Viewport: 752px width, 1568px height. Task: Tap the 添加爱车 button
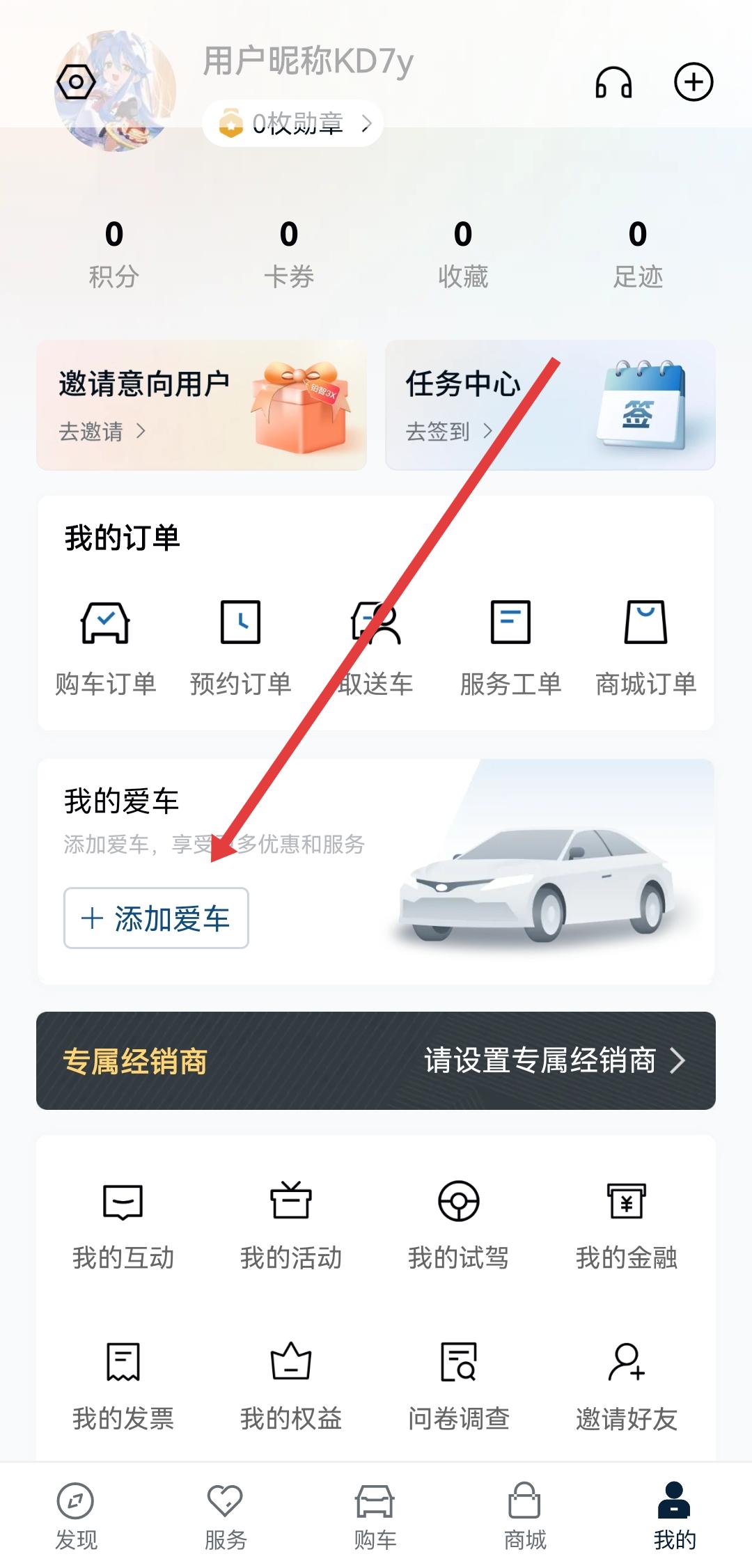tap(156, 918)
